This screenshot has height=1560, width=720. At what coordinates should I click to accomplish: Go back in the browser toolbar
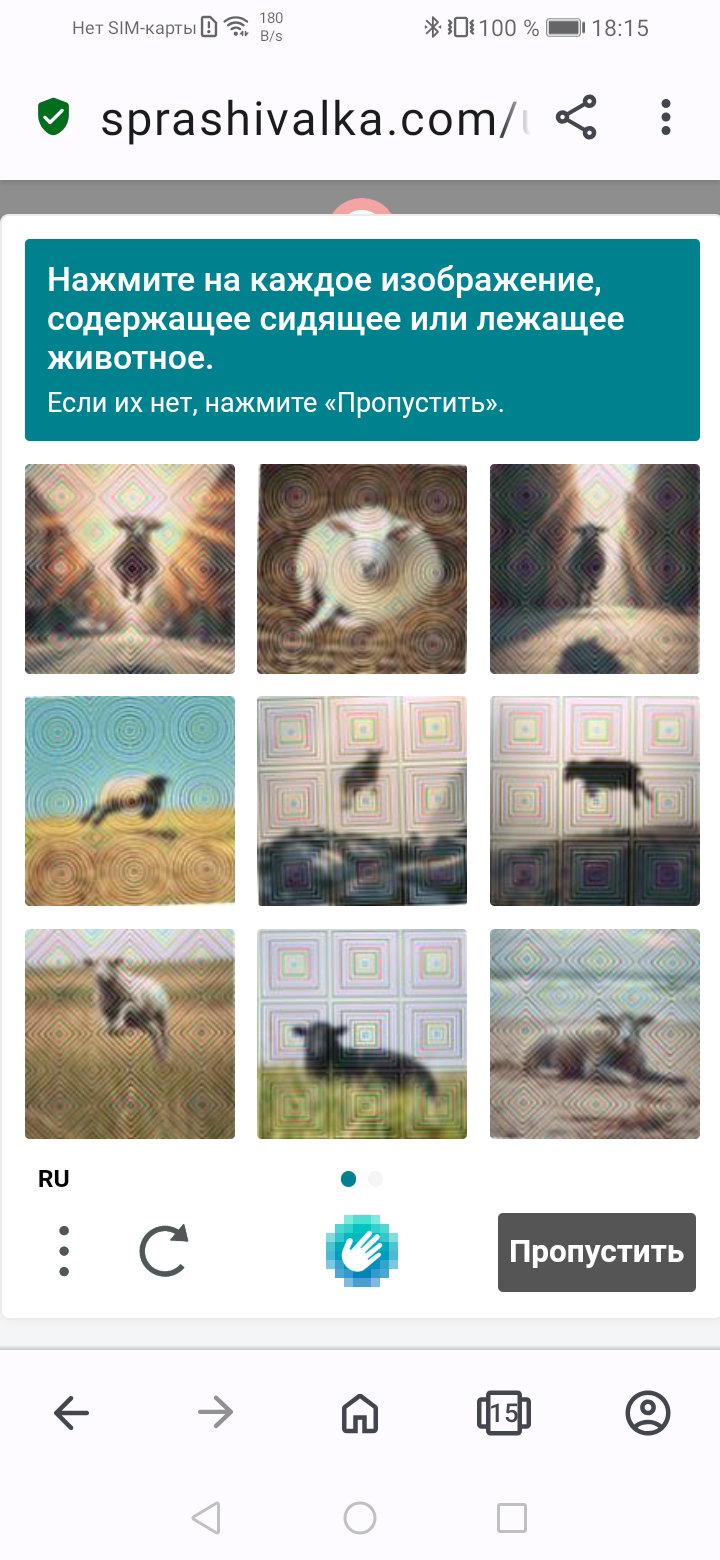(x=71, y=1413)
